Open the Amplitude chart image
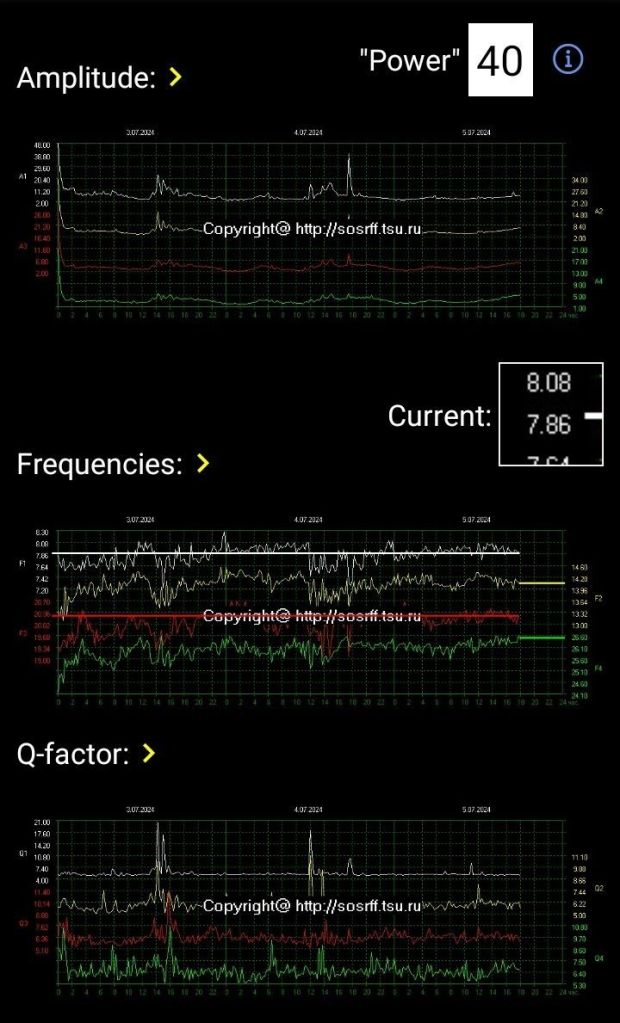This screenshot has height=1023, width=620. pyautogui.click(x=308, y=227)
